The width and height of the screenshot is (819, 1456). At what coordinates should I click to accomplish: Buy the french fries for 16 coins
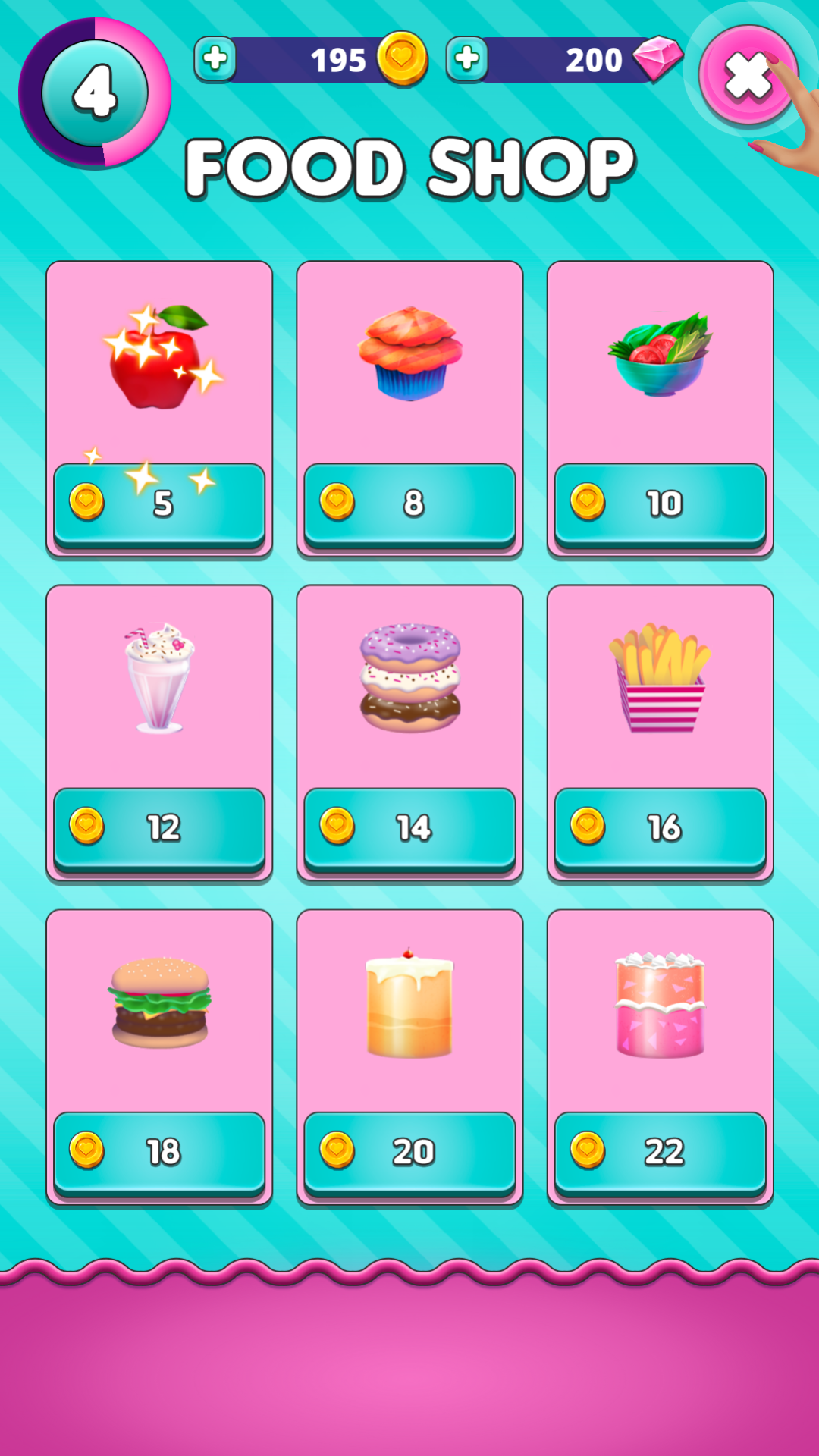coord(660,827)
